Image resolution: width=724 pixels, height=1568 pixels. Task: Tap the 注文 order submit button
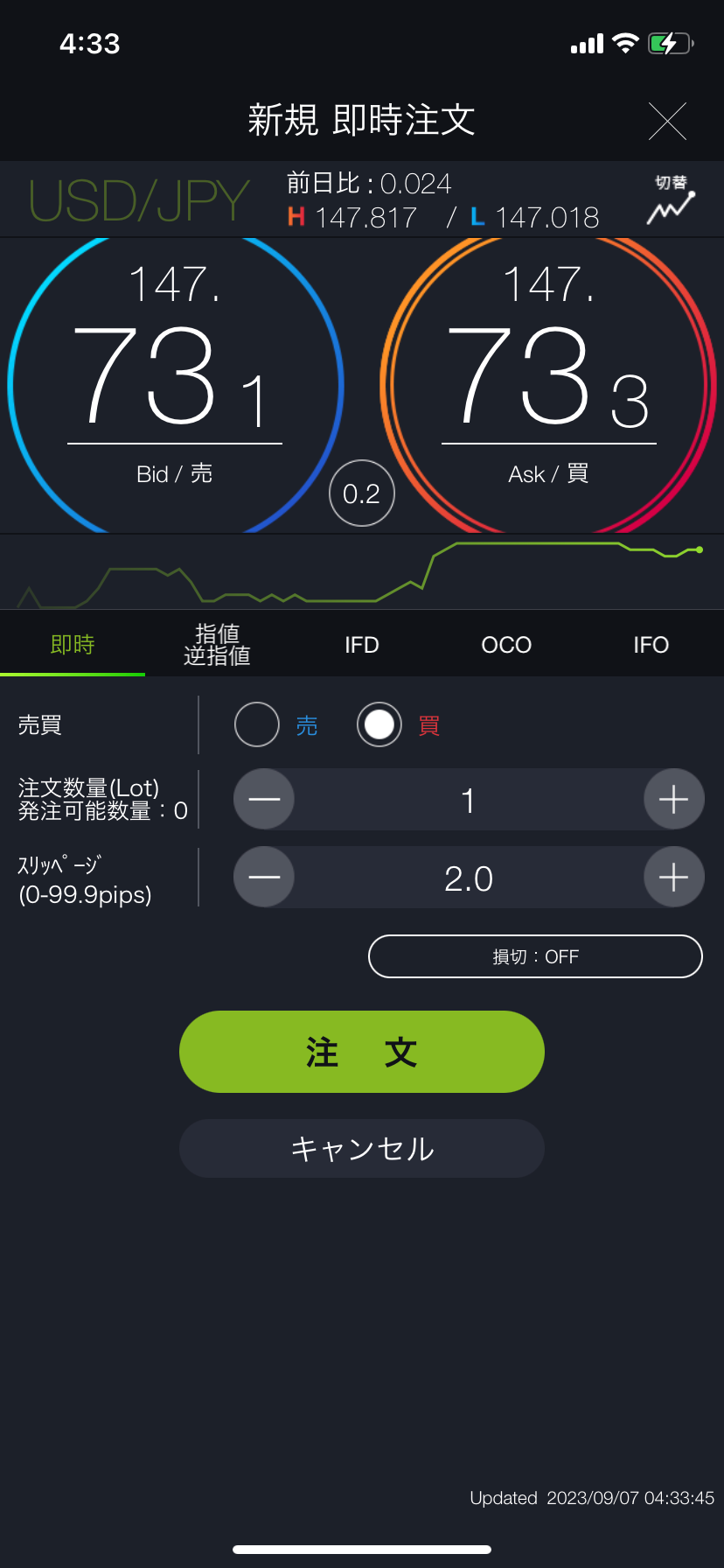pos(361,1052)
